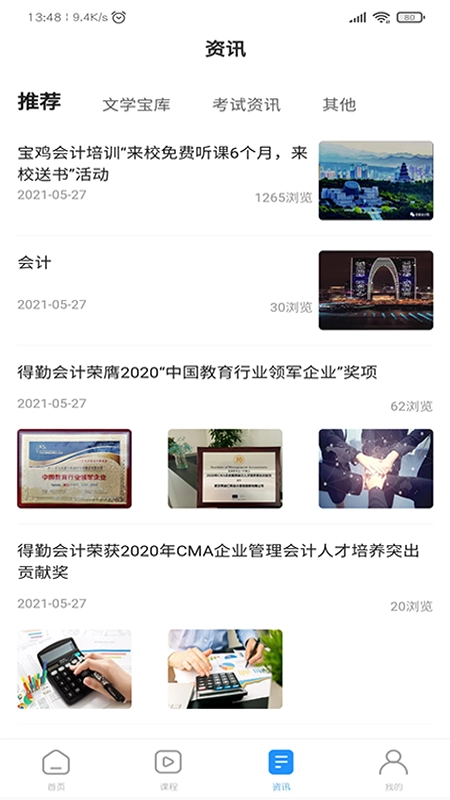The height and width of the screenshot is (800, 450).
Task: Switch to the 课程 courses tab
Action: click(x=168, y=770)
